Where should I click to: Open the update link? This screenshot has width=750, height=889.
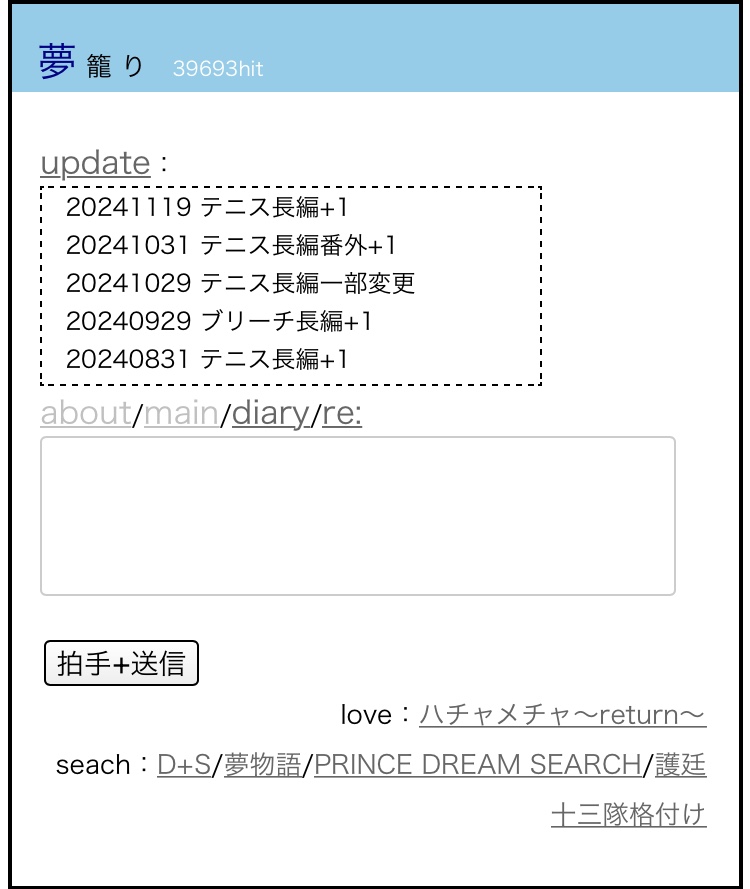pyautogui.click(x=95, y=162)
